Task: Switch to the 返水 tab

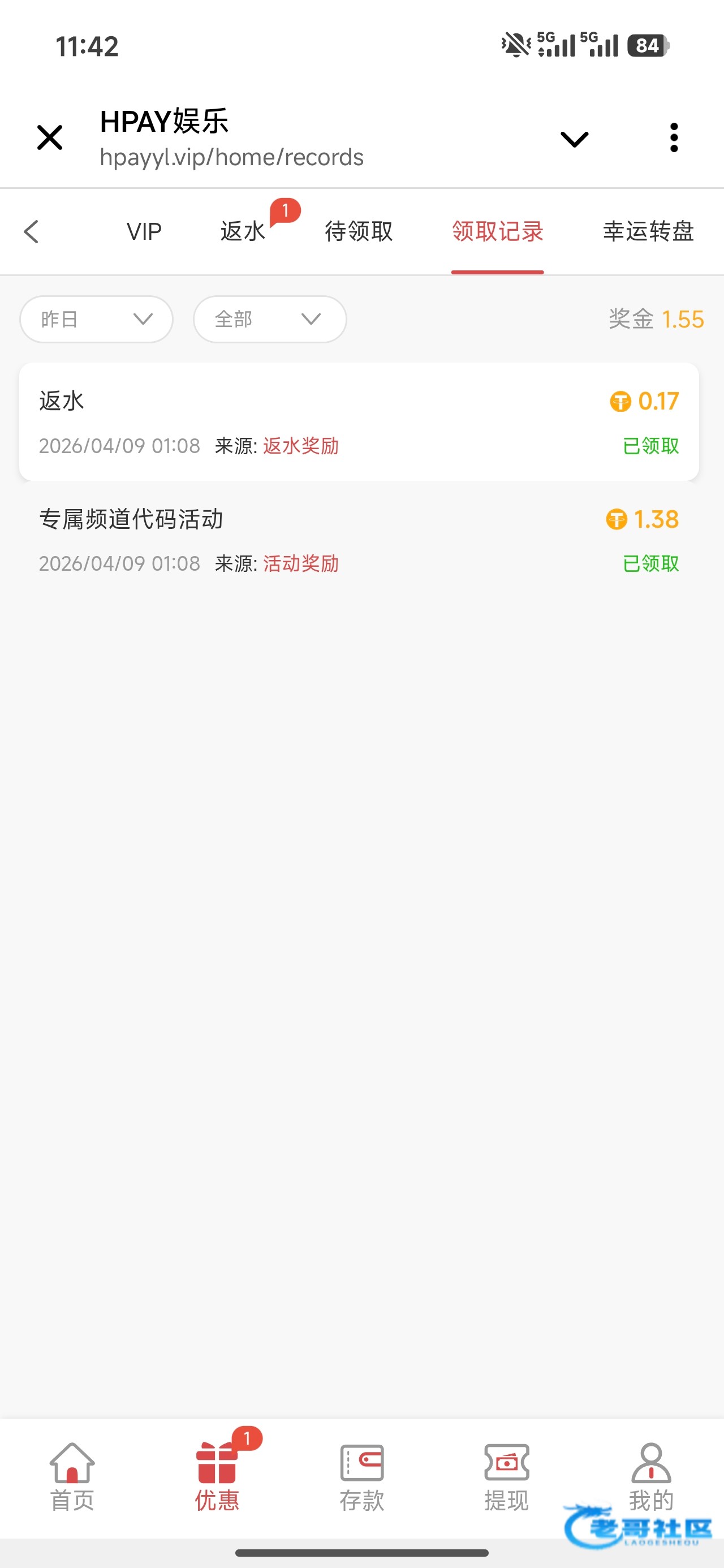Action: (x=243, y=231)
